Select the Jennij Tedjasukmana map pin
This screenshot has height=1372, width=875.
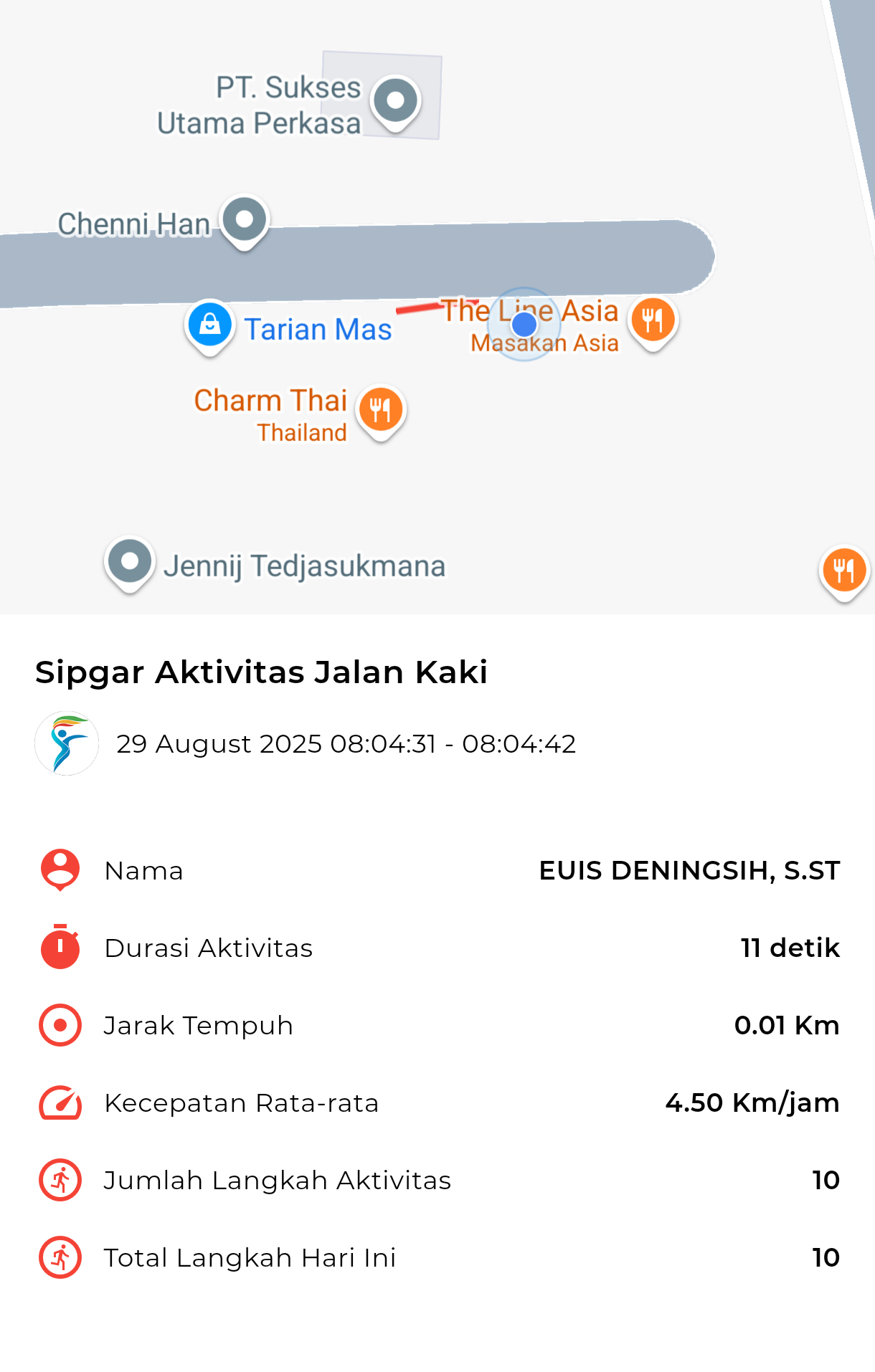(130, 562)
